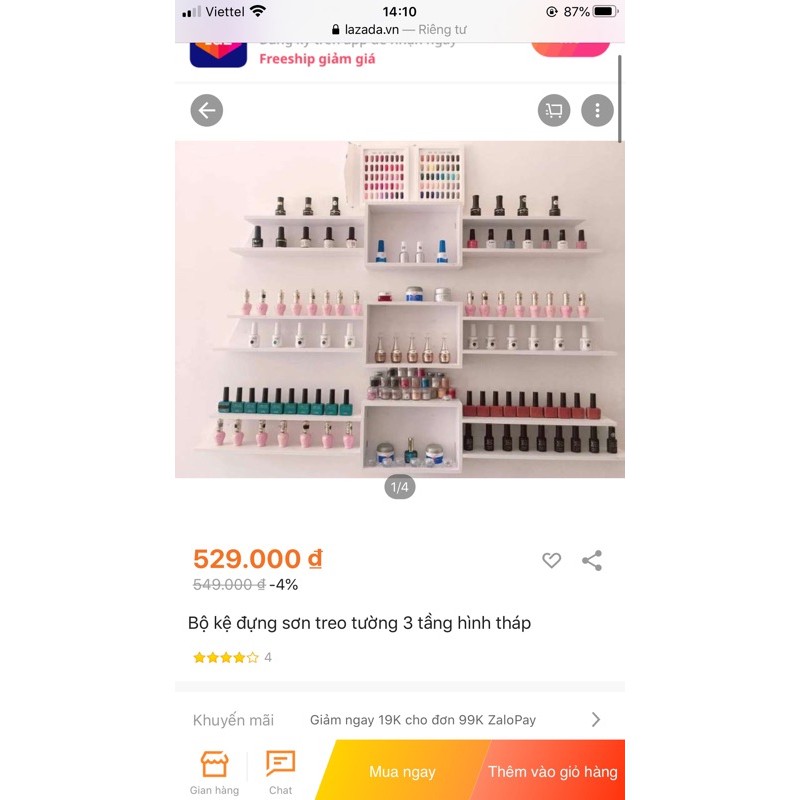Select Thêm vào giỏ hàng
Viewport: 800px width, 800px height.
(552, 772)
